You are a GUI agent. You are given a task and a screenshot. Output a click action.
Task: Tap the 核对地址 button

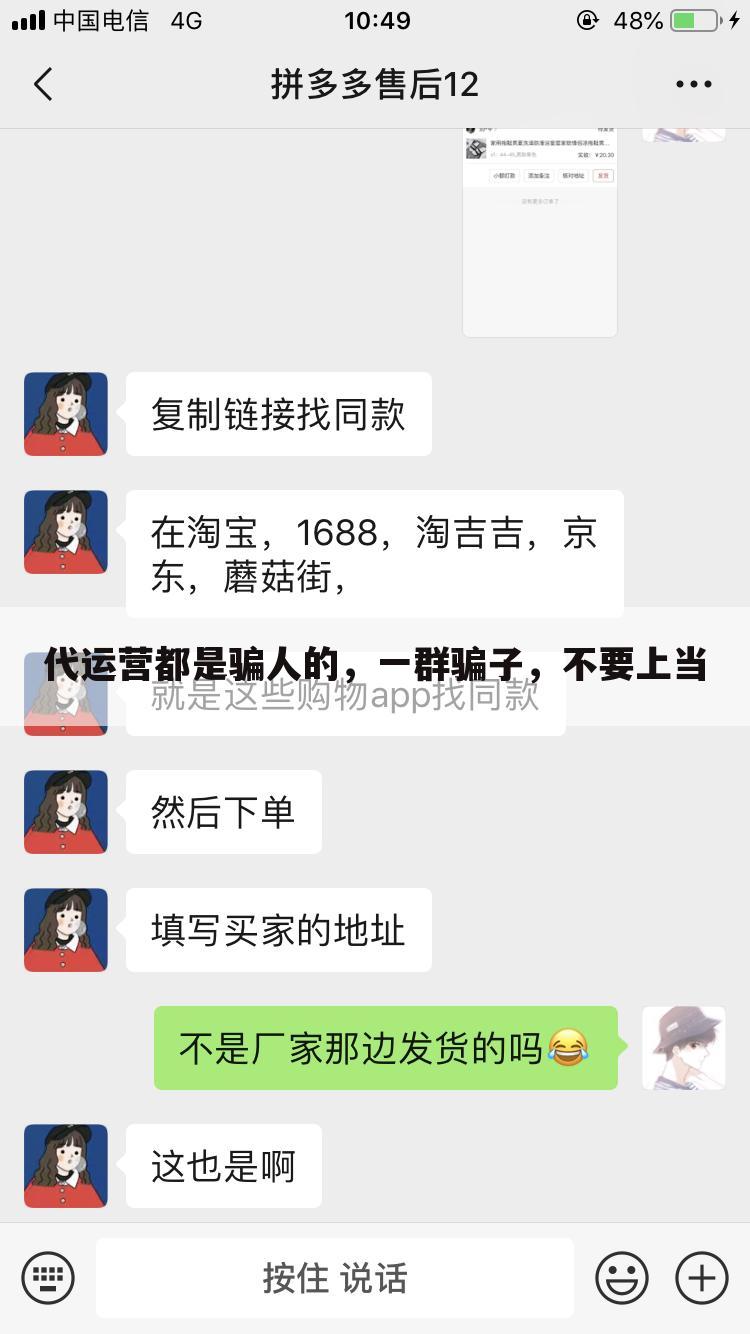pyautogui.click(x=573, y=174)
